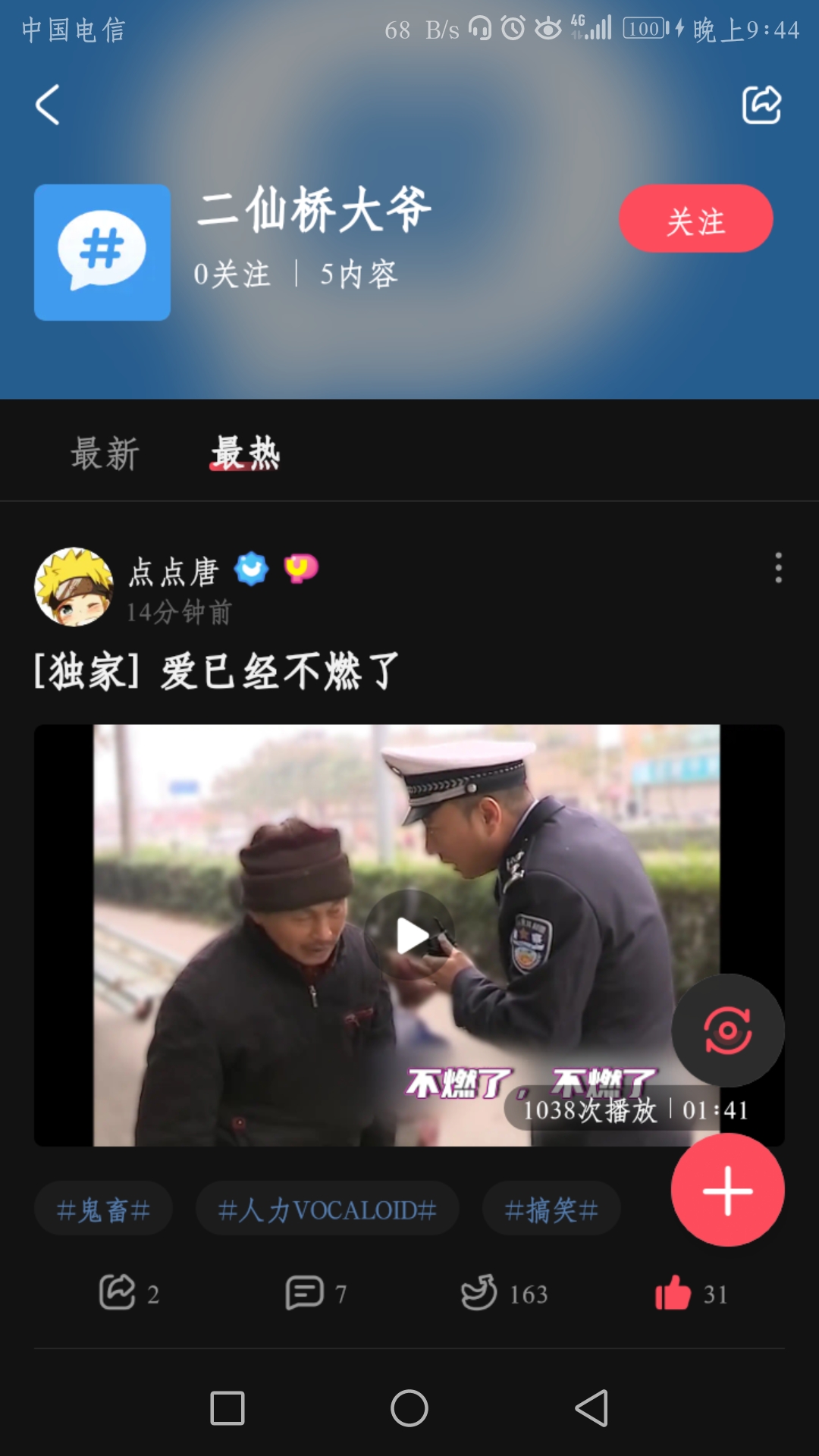This screenshot has height=1456, width=819.
Task: Open recent apps from navigation bar
Action: (x=227, y=1409)
